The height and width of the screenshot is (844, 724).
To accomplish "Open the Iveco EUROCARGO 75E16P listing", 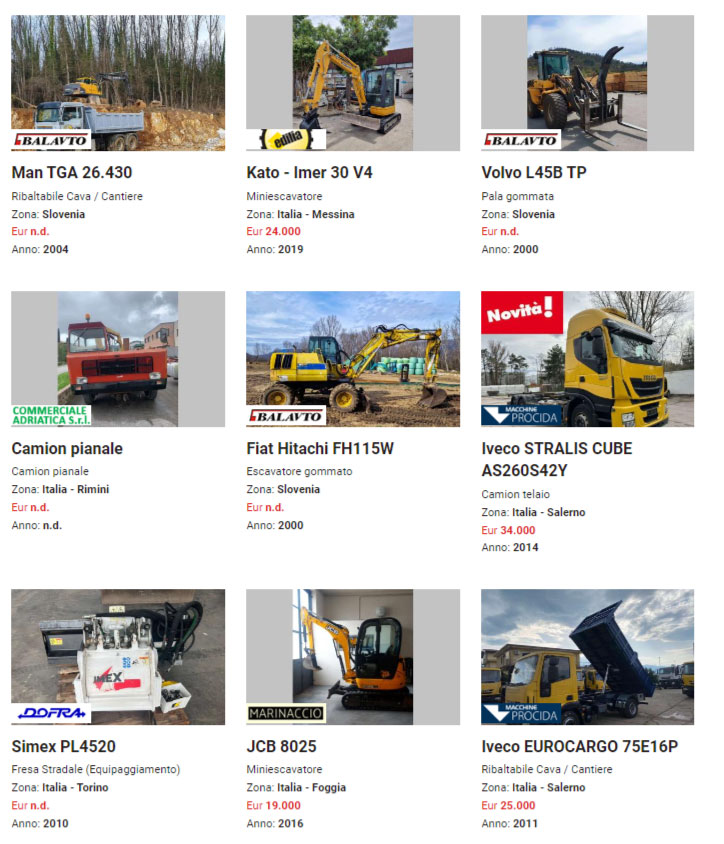I will (x=580, y=746).
